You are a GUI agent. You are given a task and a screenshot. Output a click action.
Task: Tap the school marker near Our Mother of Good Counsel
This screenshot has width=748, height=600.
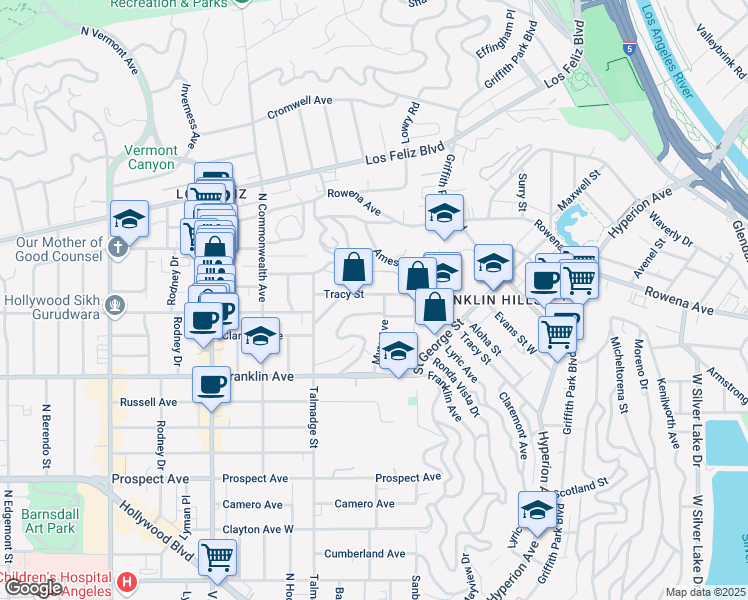[x=129, y=218]
